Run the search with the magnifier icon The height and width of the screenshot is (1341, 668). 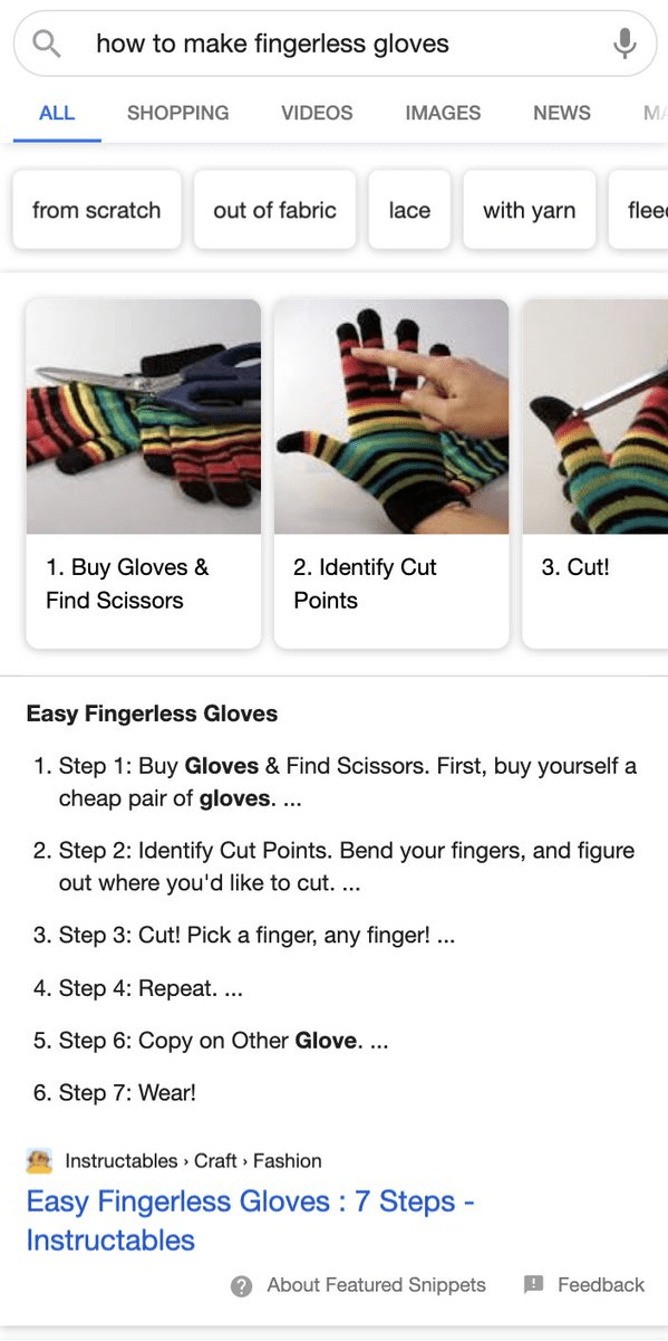point(46,44)
